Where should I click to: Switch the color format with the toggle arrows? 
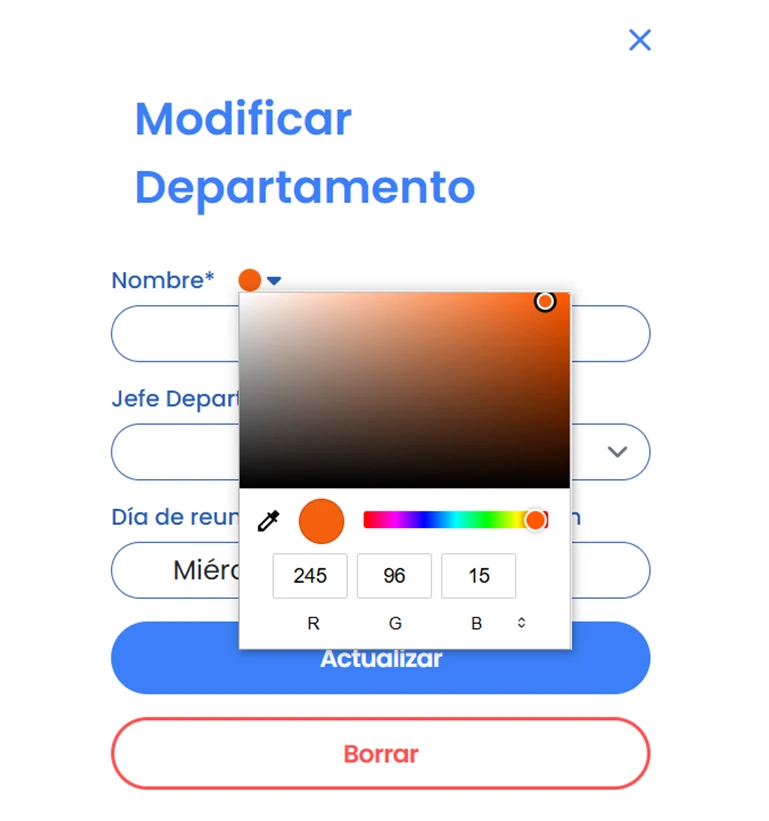(x=521, y=623)
